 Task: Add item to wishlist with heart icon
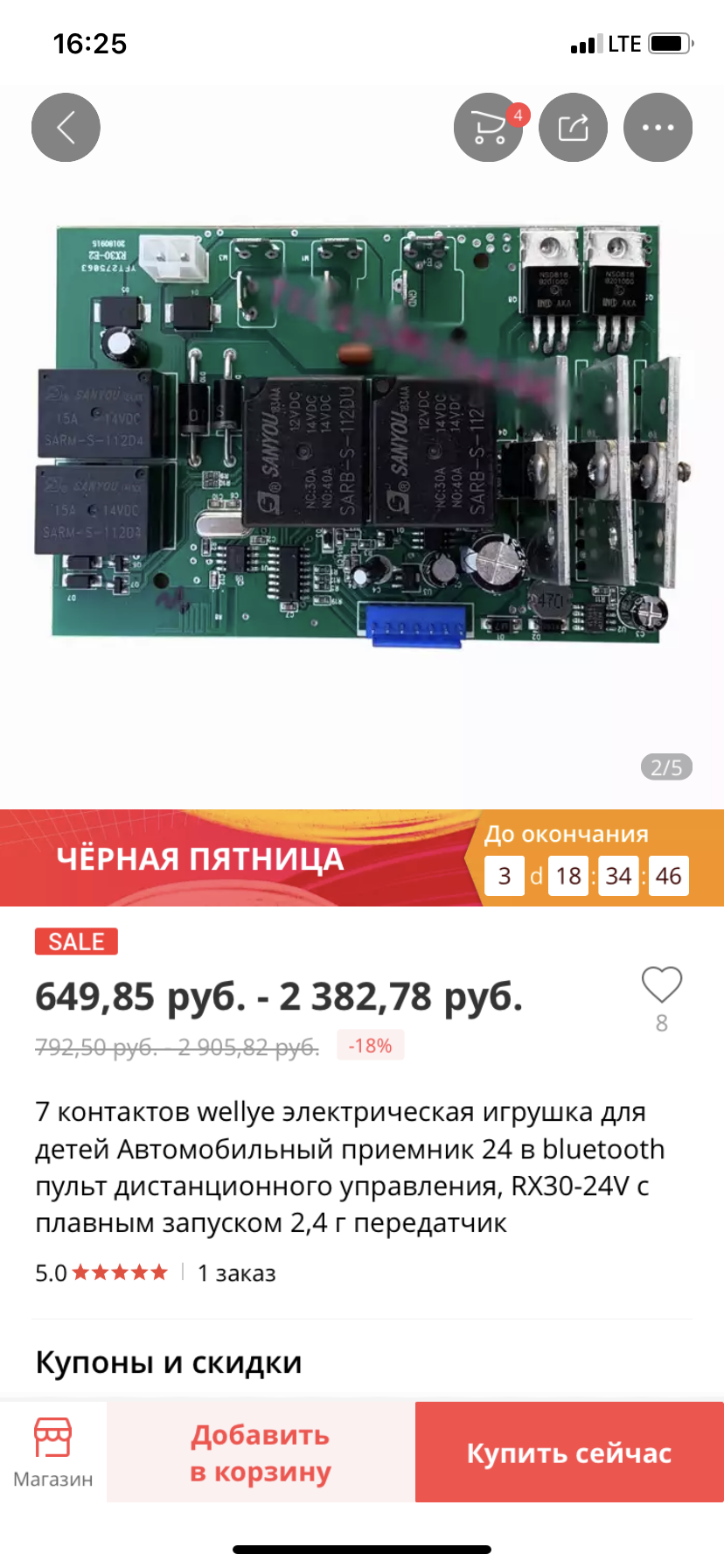[x=662, y=985]
